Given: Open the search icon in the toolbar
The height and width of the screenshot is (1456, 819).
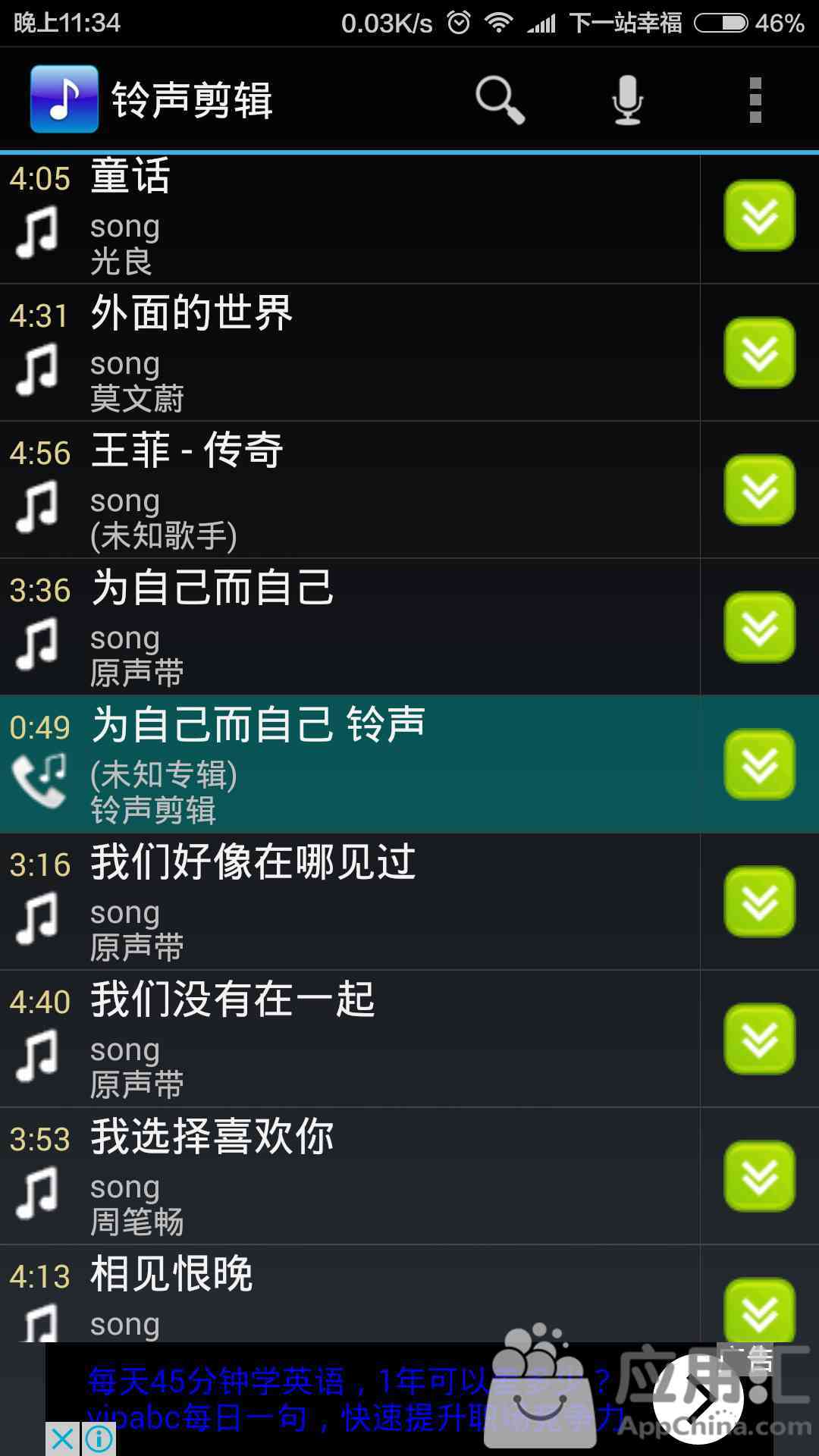Looking at the screenshot, I should 500,99.
